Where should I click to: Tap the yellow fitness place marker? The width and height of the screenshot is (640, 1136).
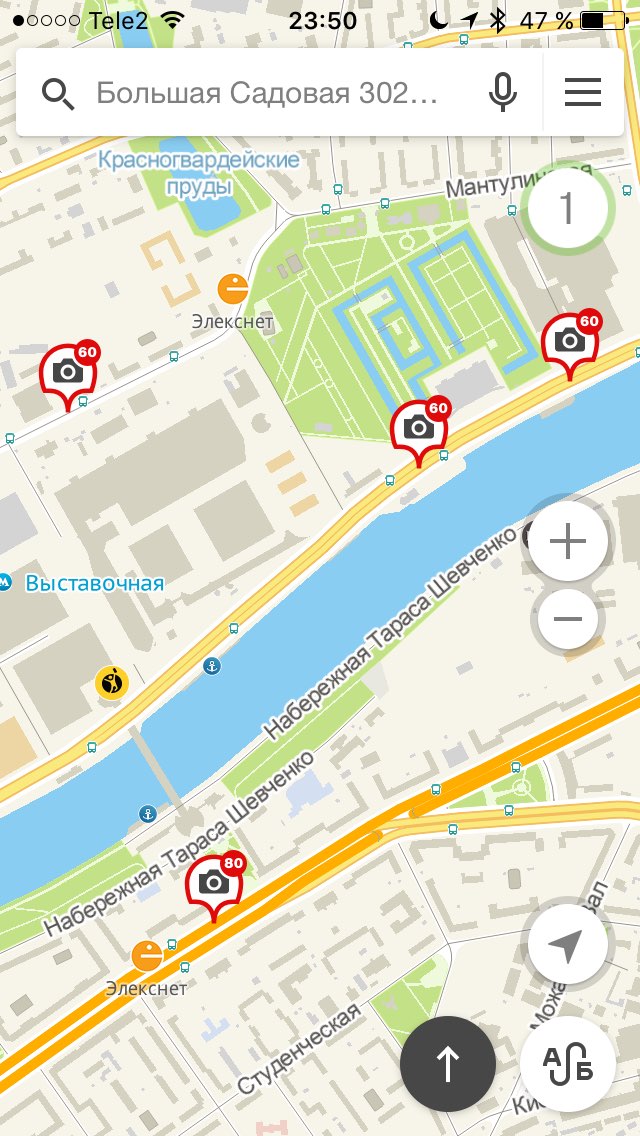point(112,682)
